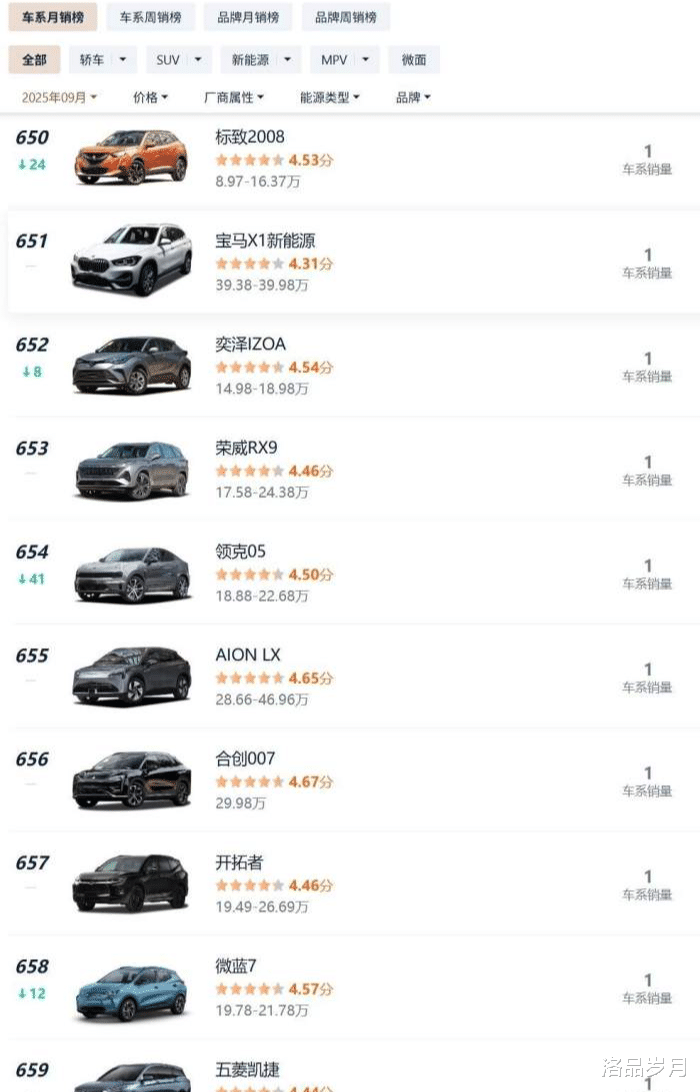The height and width of the screenshot is (1092, 700).
Task: Open the AION LX listing
Action: 354,676
